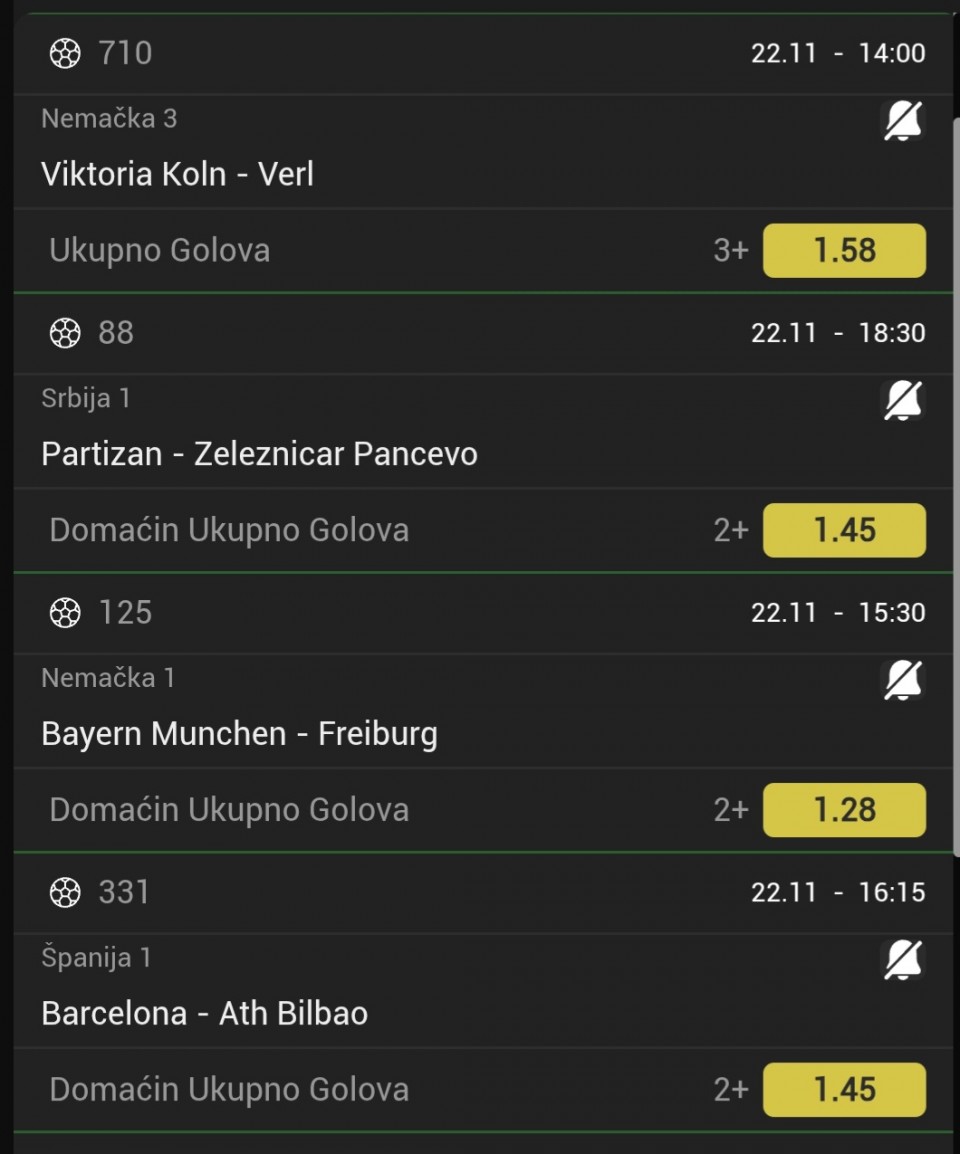960x1154 pixels.
Task: Tap the 1.58 odds for Viktoria Koln match
Action: point(844,250)
